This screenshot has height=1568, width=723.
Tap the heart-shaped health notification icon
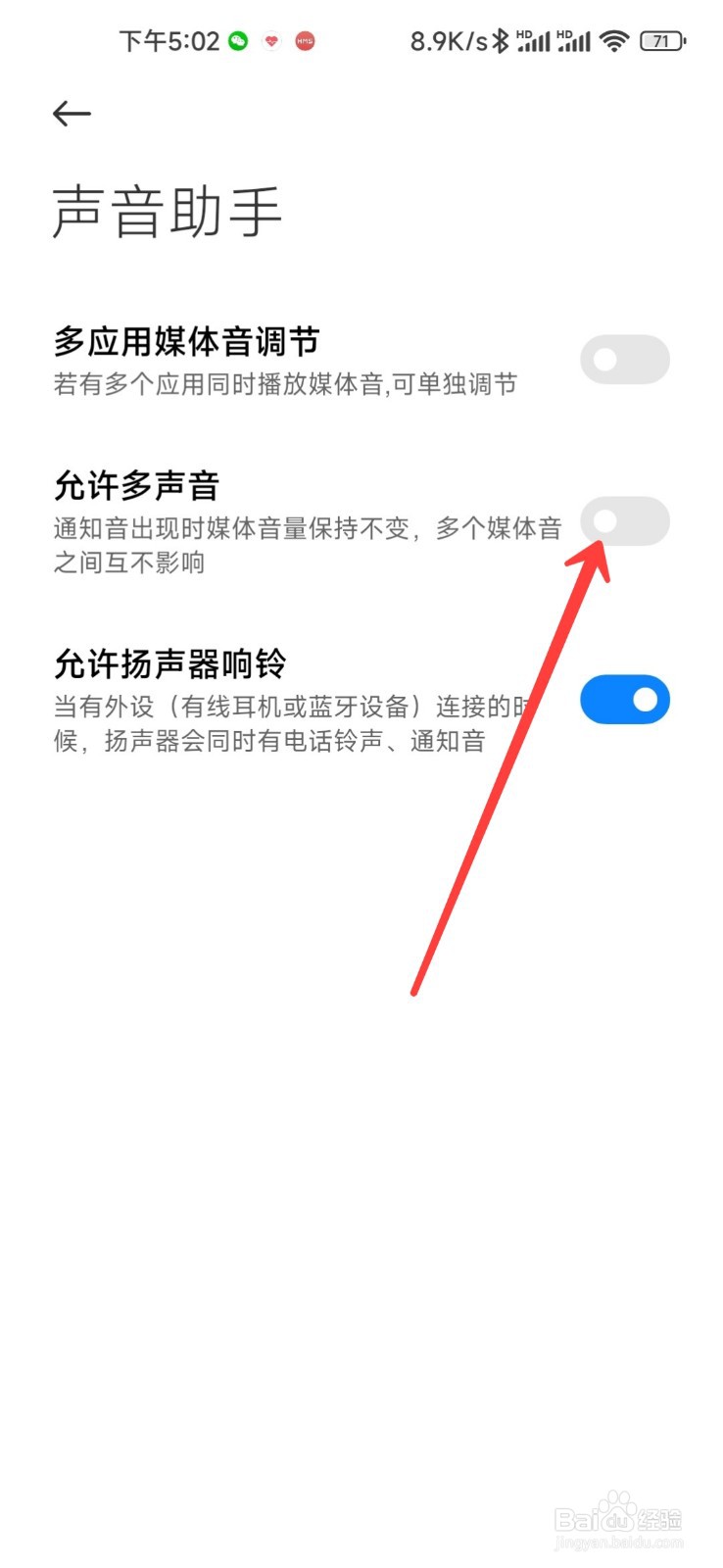coord(270,41)
